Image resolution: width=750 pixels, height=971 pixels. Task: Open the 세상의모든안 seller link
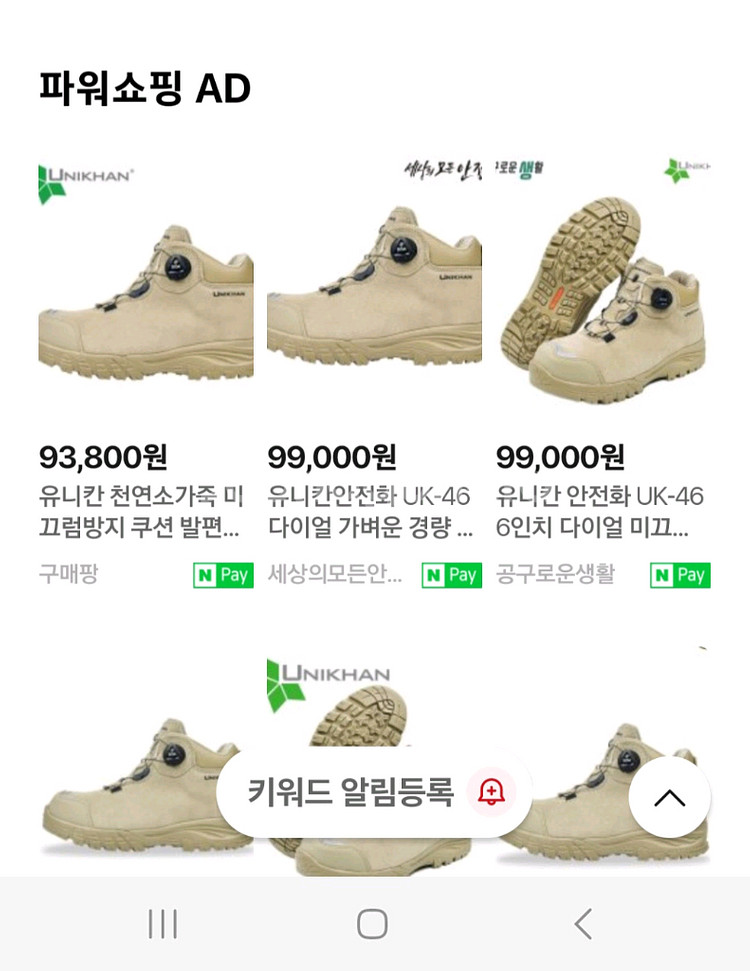pos(334,574)
